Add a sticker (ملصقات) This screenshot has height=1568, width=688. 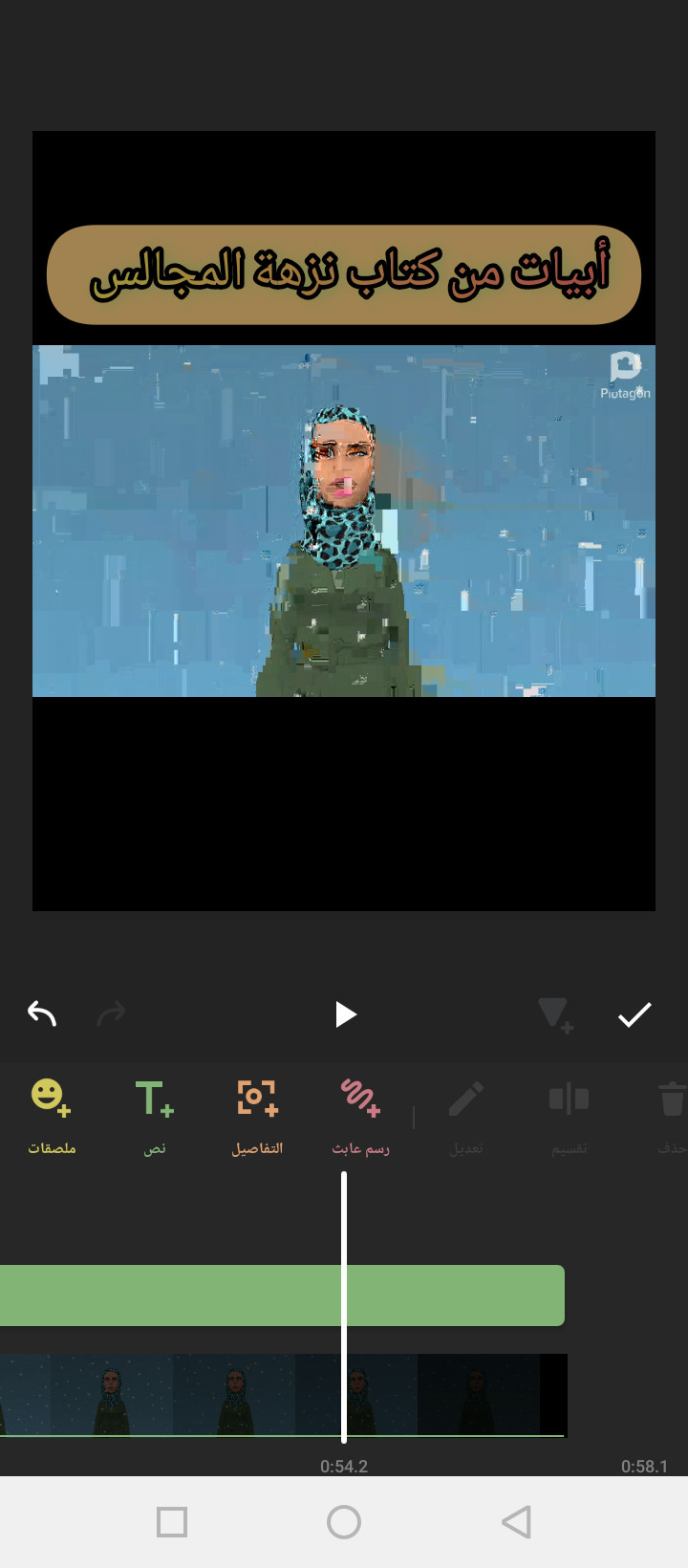(x=52, y=1115)
